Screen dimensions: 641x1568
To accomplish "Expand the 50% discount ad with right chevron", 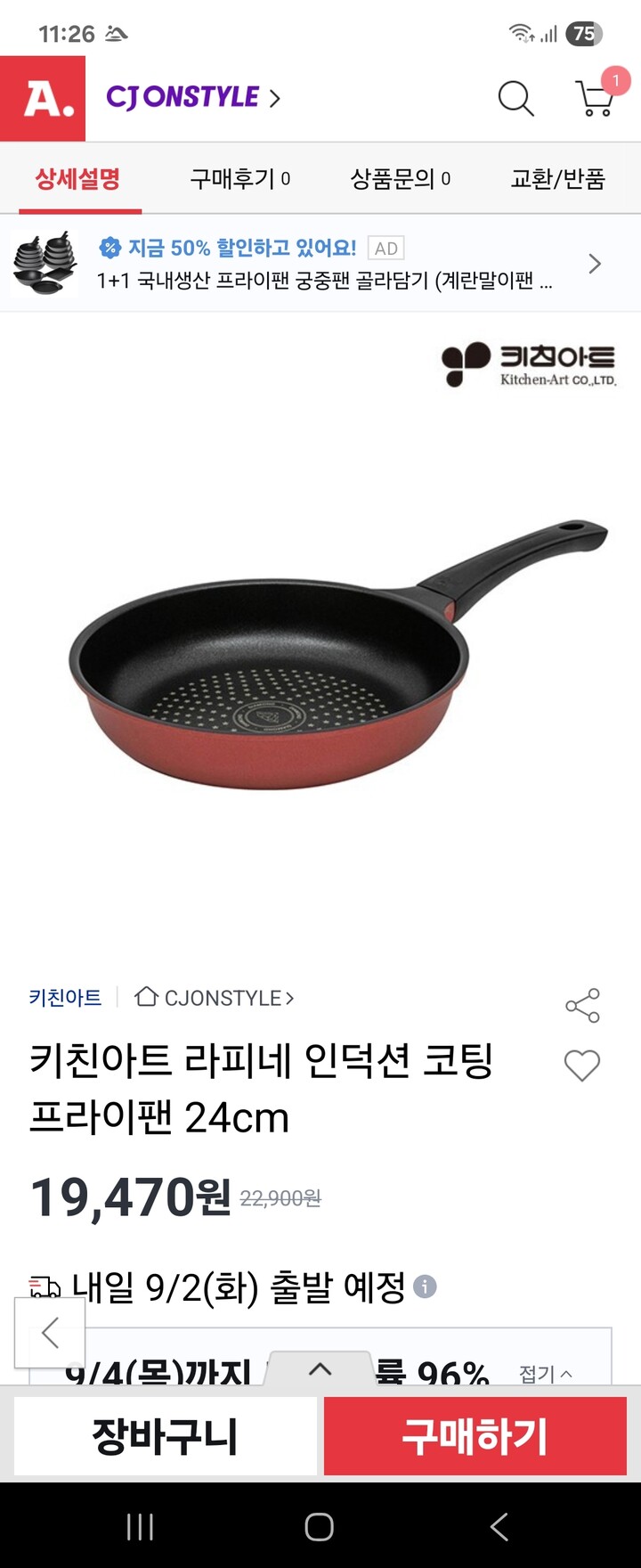I will tap(594, 264).
